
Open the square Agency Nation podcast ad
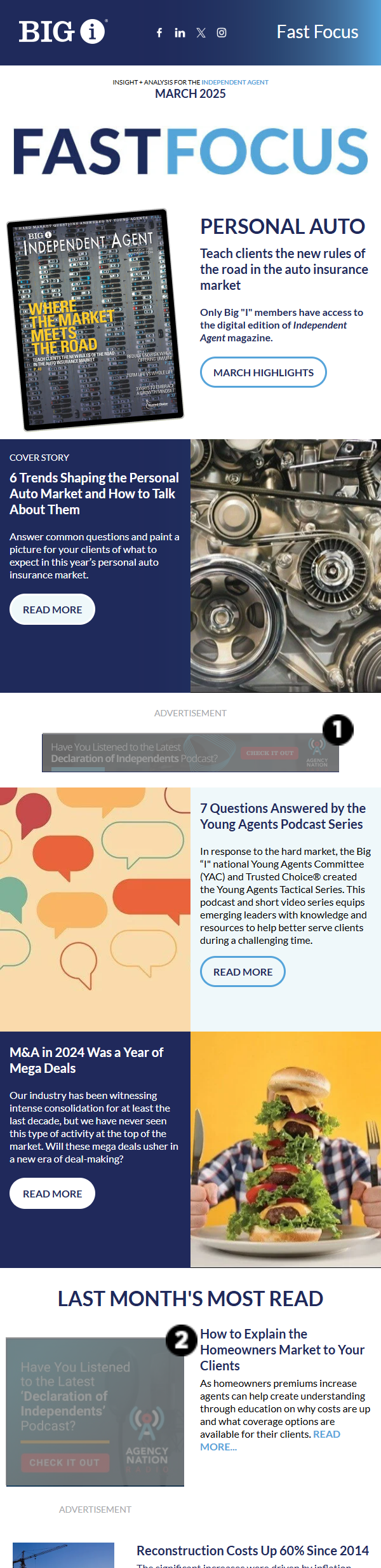coord(95,1412)
